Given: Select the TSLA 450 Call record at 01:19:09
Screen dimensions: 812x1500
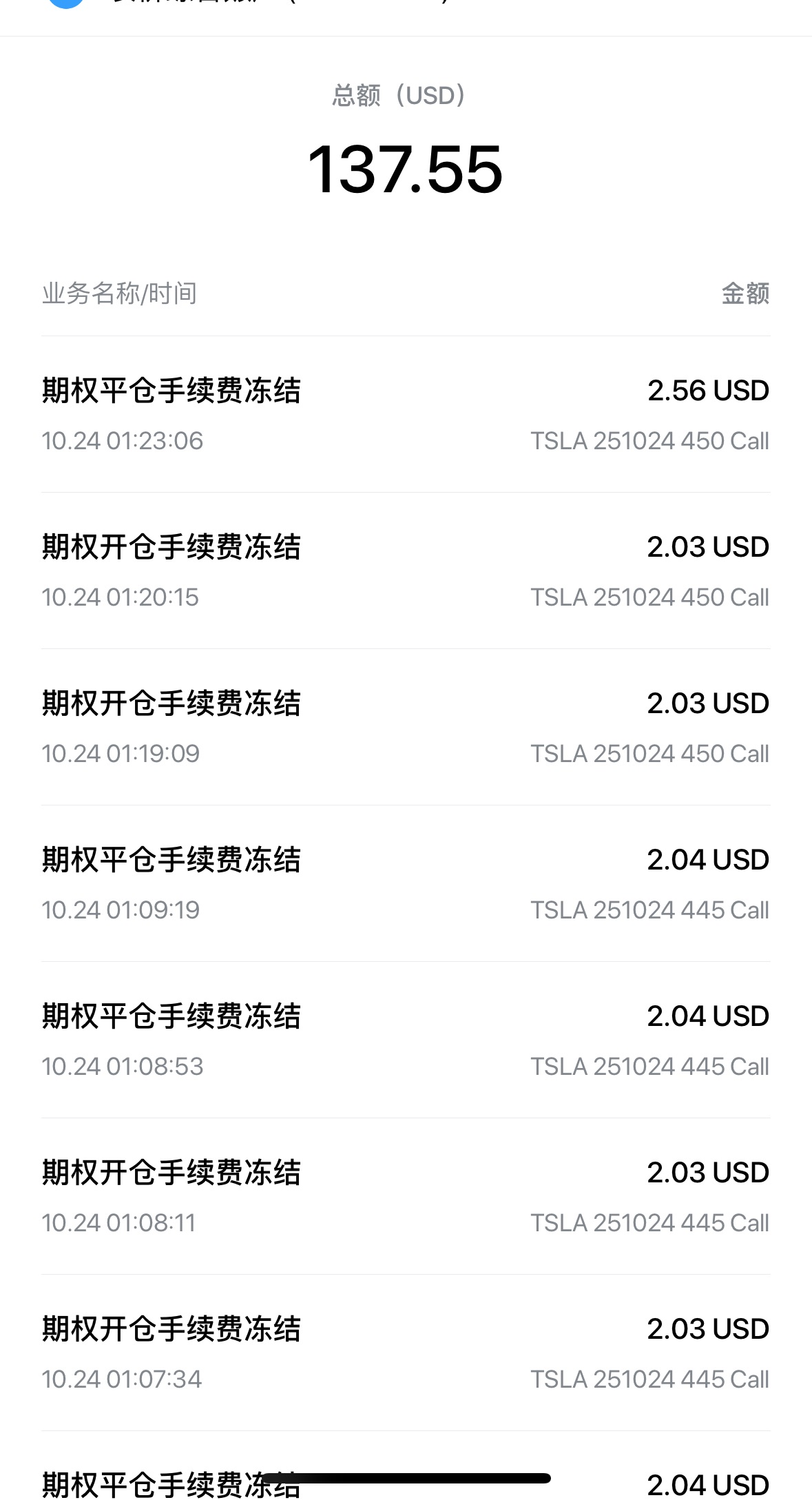Looking at the screenshot, I should [x=406, y=727].
